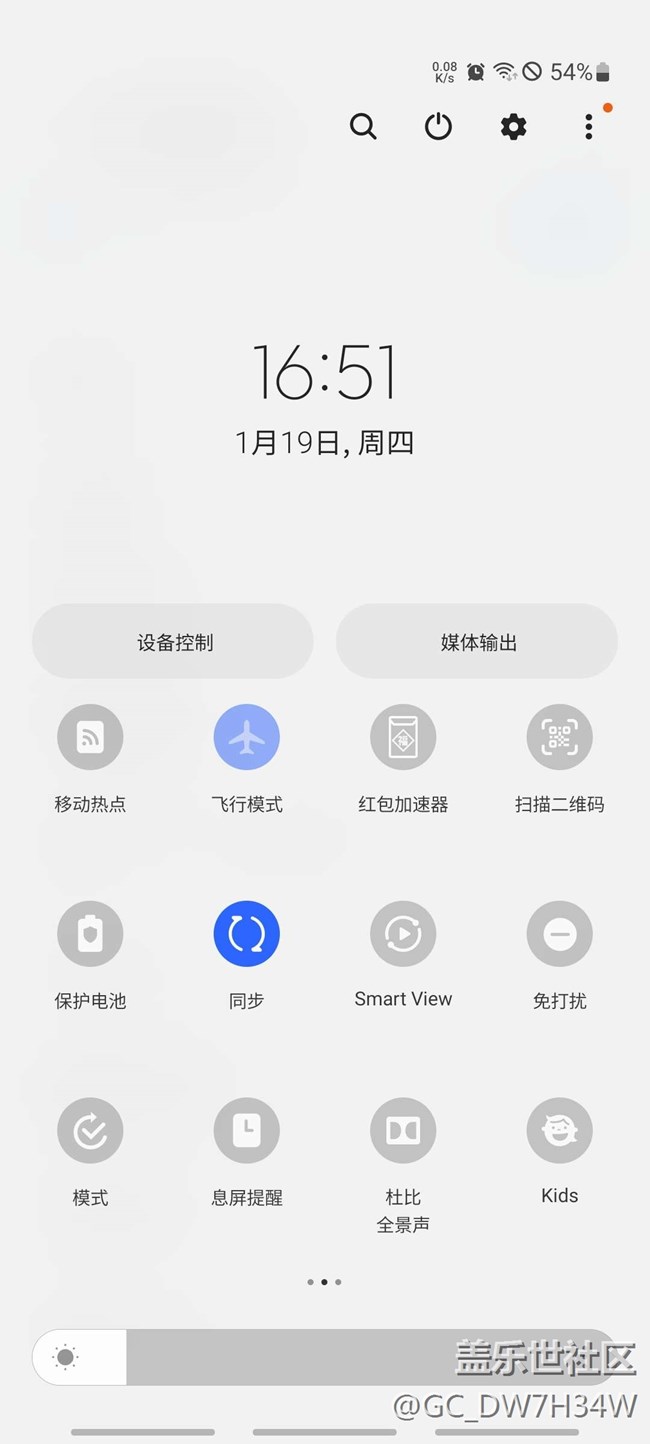Open the settings gear
Image resolution: width=650 pixels, height=1444 pixels.
[513, 127]
